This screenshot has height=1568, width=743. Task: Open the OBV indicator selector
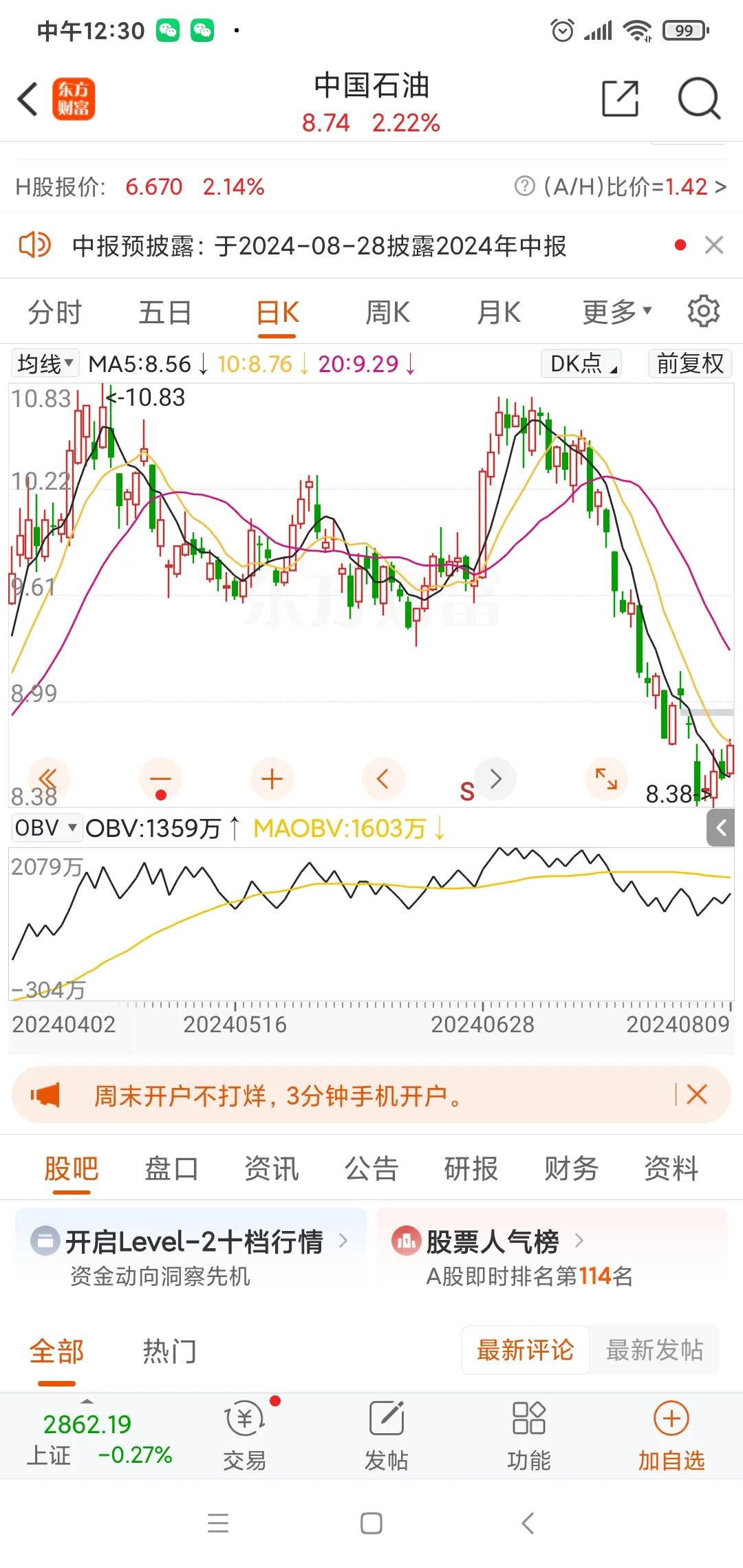tap(46, 827)
